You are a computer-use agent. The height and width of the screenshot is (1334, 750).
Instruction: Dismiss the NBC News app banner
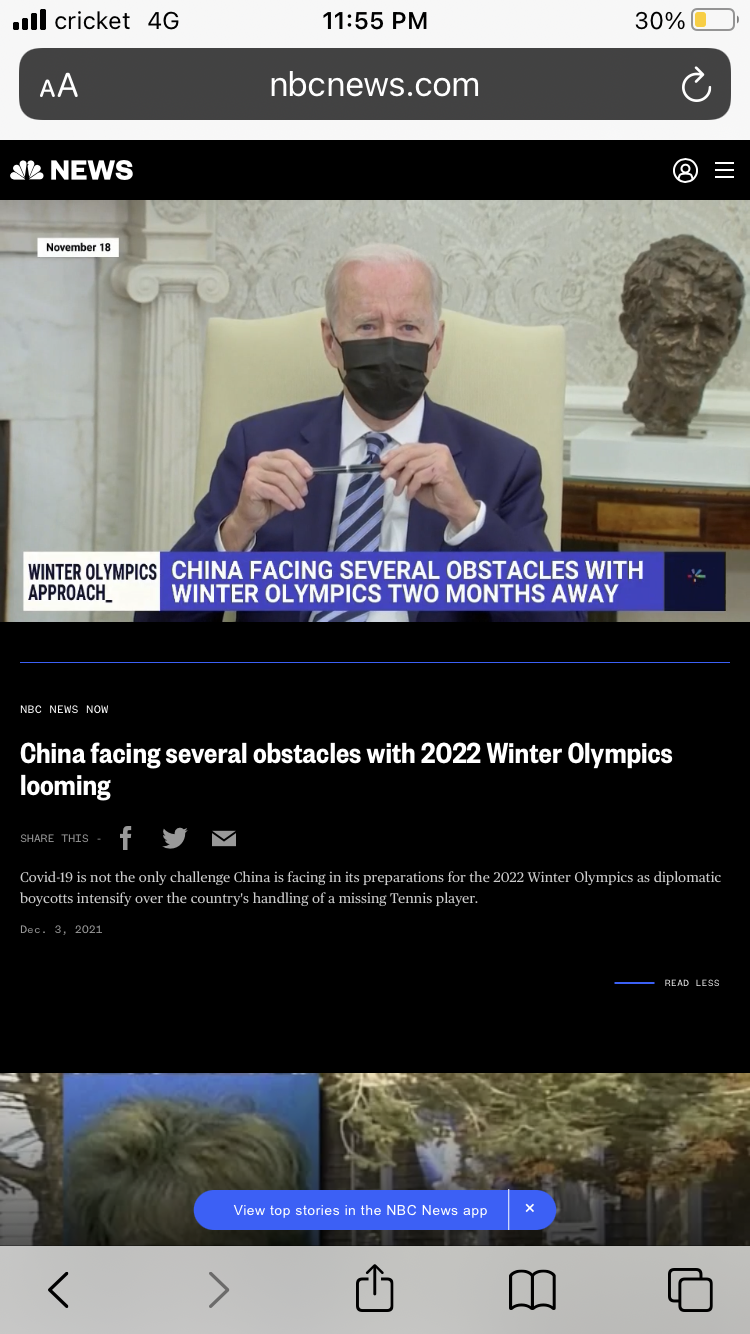[530, 1209]
